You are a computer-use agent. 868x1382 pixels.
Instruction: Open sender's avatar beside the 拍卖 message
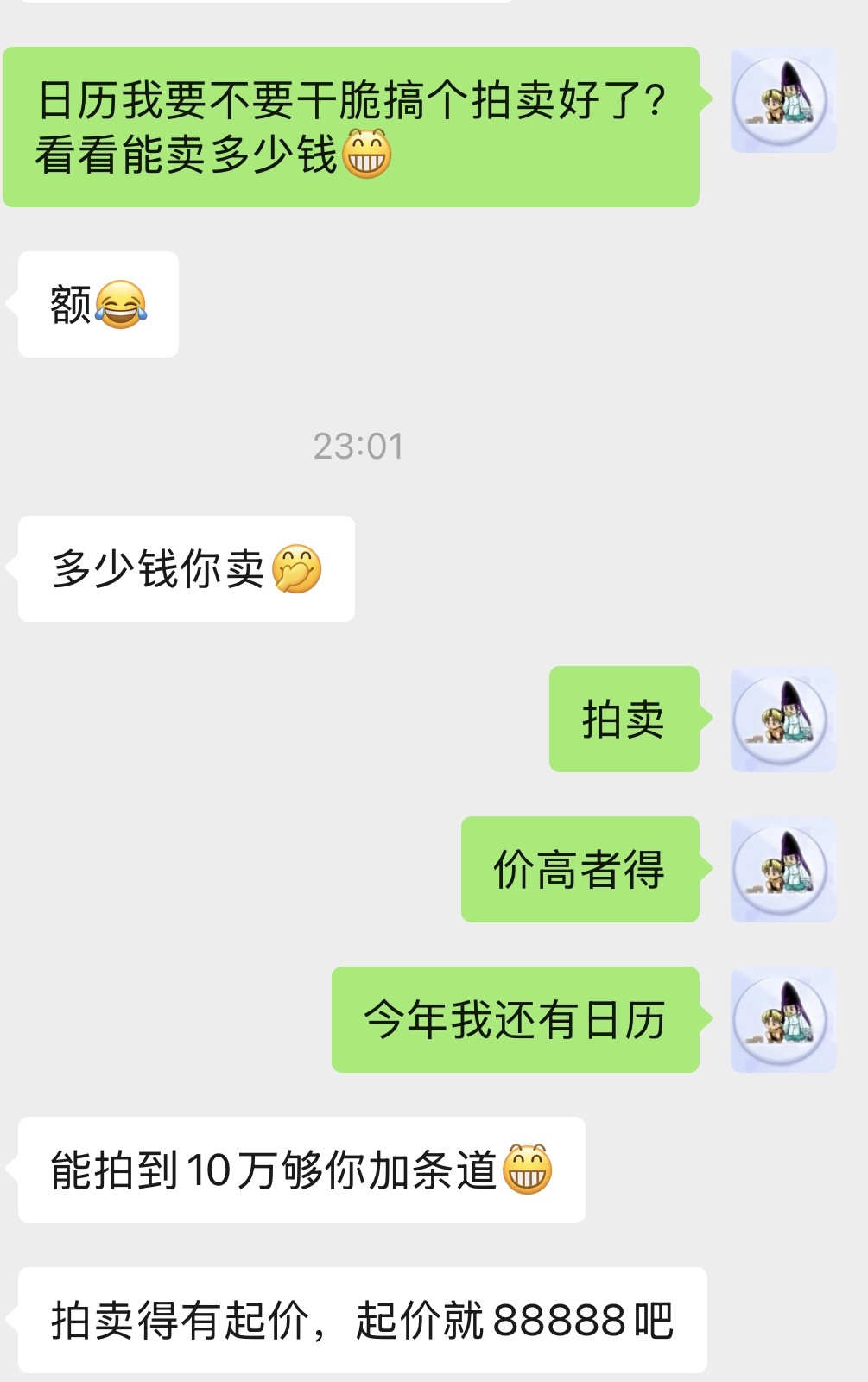click(782, 719)
